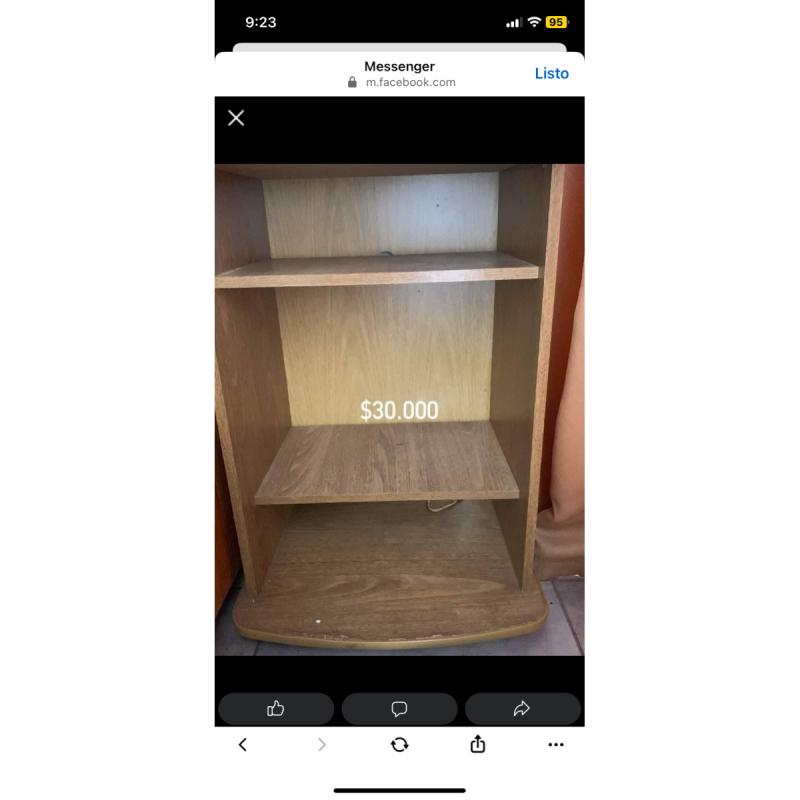Open the browser share sheet
800x800 pixels.
[x=478, y=744]
